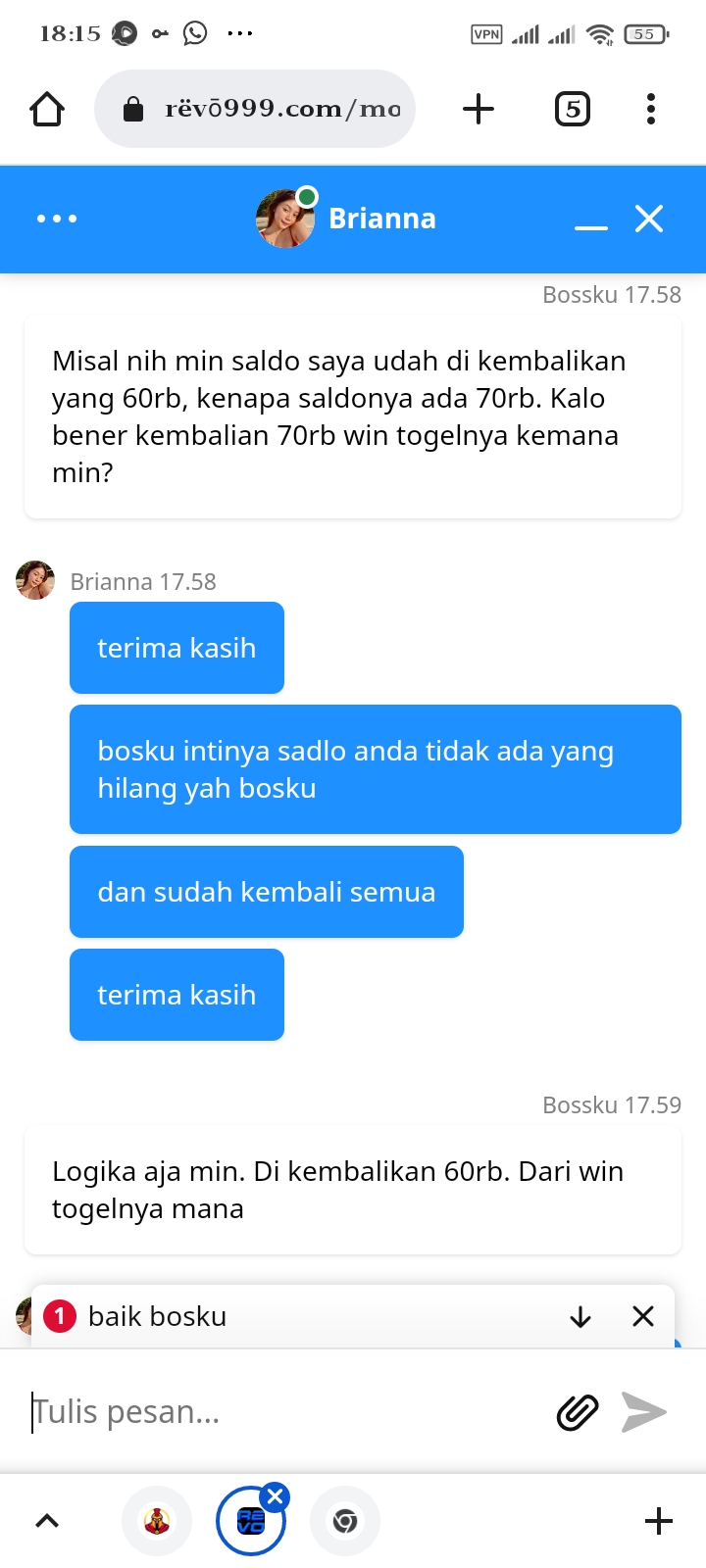Tap the 'Tulis pesan...' message field
706x1568 pixels.
284,1412
